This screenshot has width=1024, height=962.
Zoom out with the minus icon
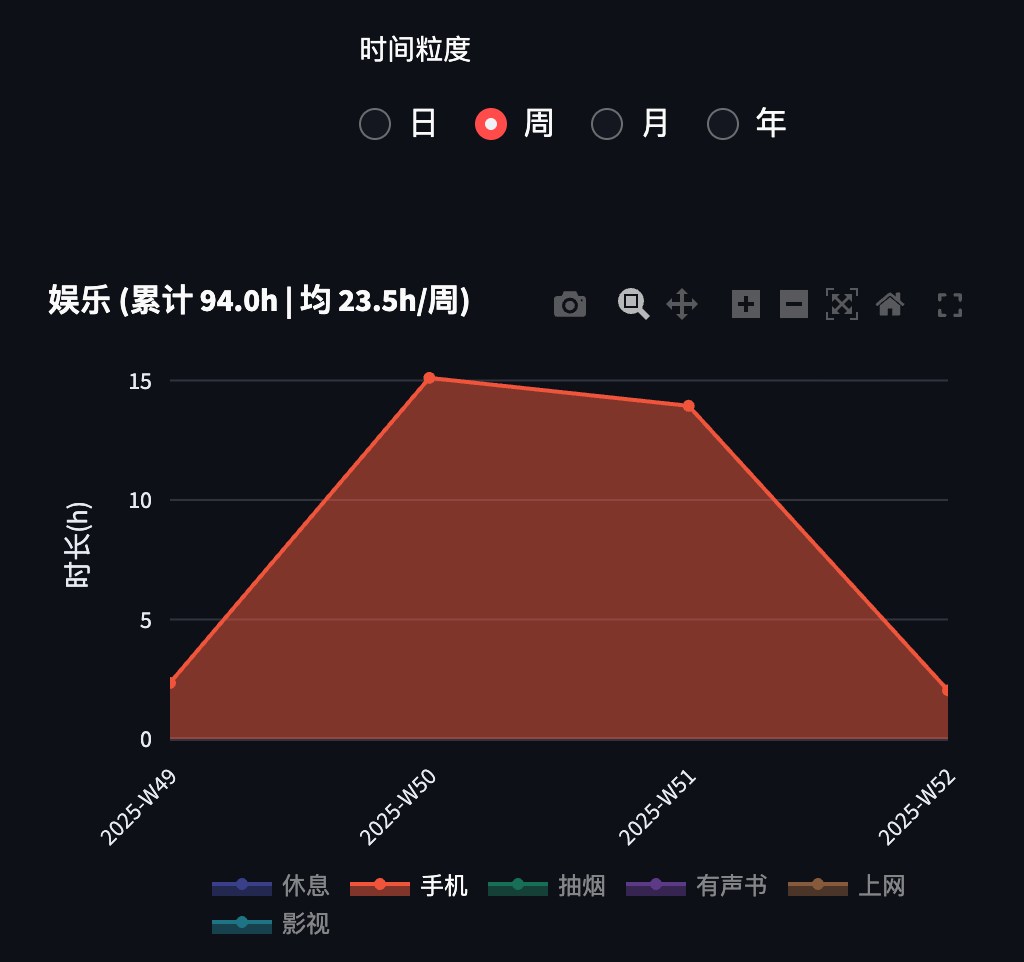794,304
